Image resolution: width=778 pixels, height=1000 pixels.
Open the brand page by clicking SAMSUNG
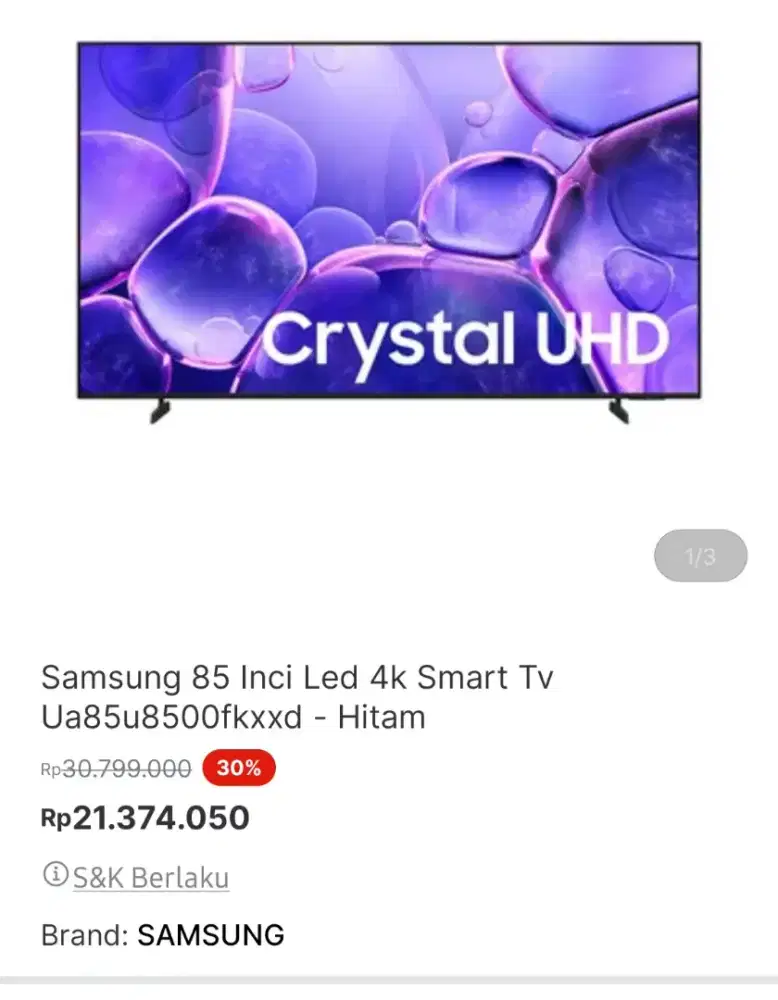click(x=210, y=935)
